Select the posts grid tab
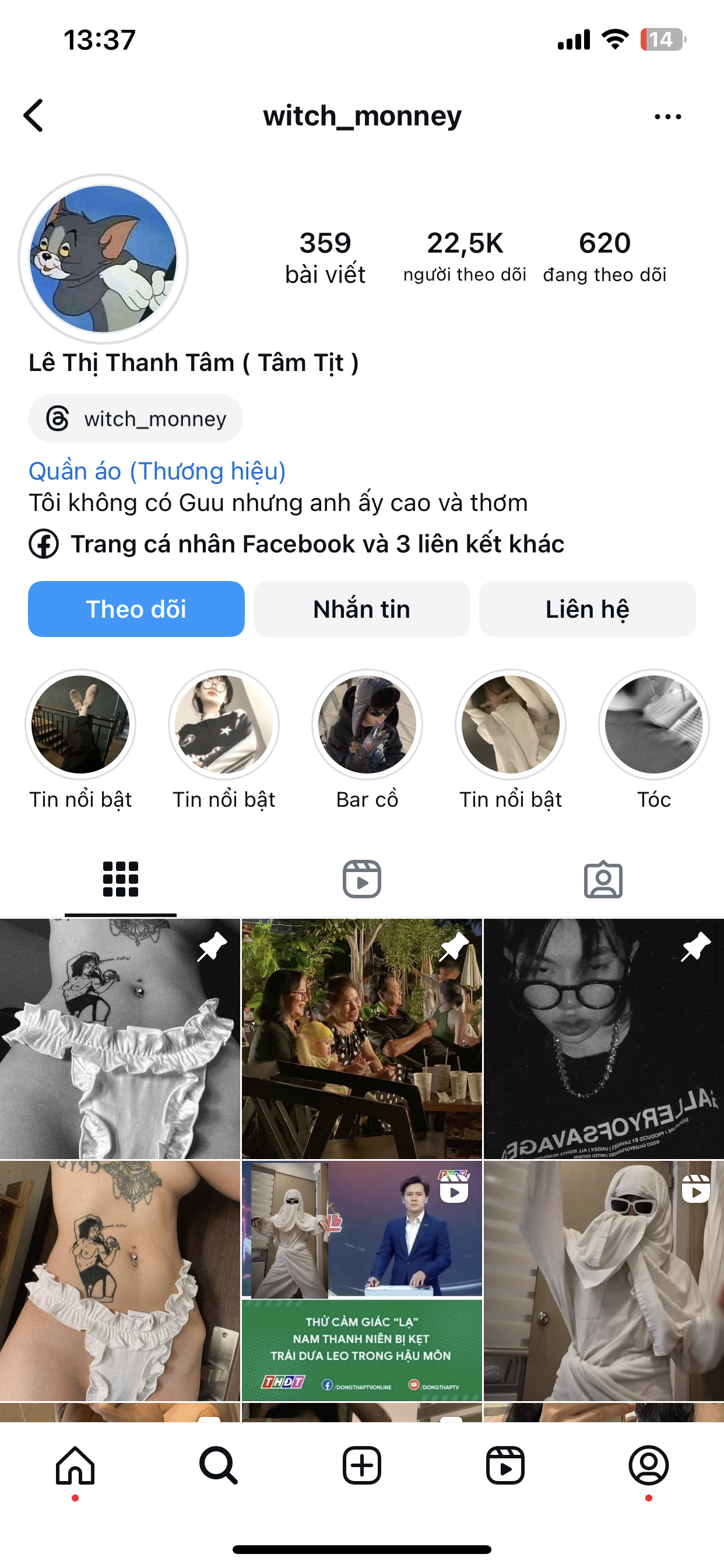724x1568 pixels. [x=121, y=879]
